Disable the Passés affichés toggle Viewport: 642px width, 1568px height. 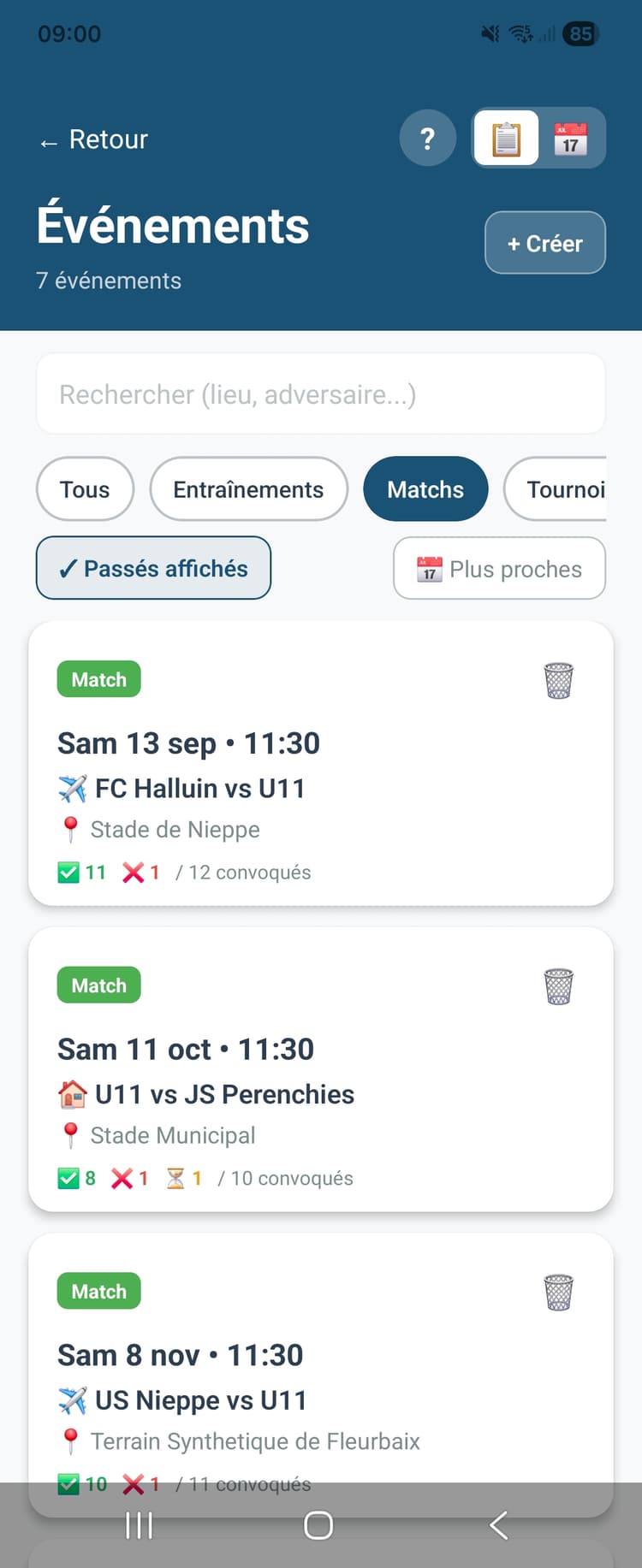[152, 568]
